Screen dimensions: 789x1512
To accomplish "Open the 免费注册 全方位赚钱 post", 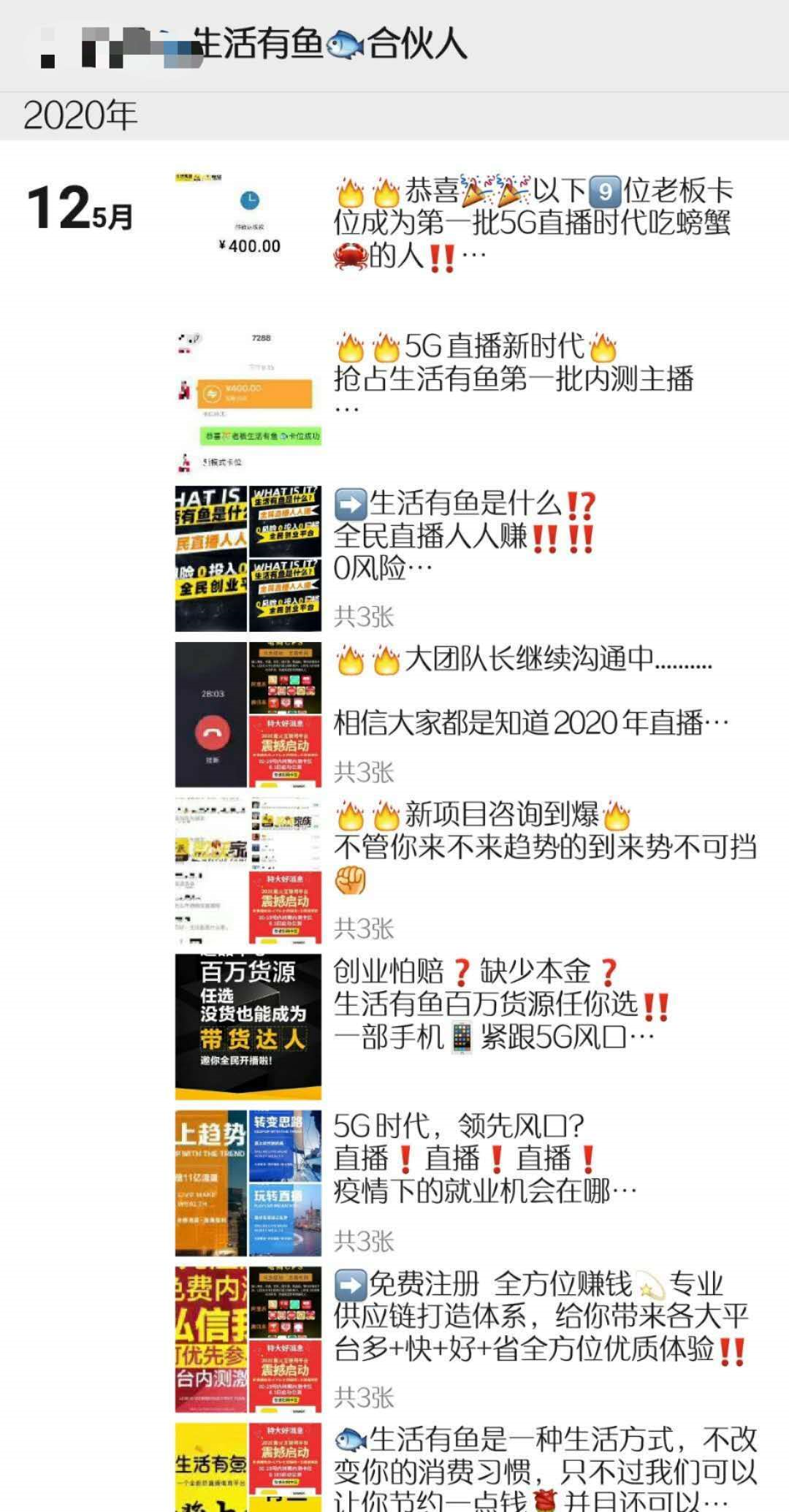I will pyautogui.click(x=541, y=1316).
